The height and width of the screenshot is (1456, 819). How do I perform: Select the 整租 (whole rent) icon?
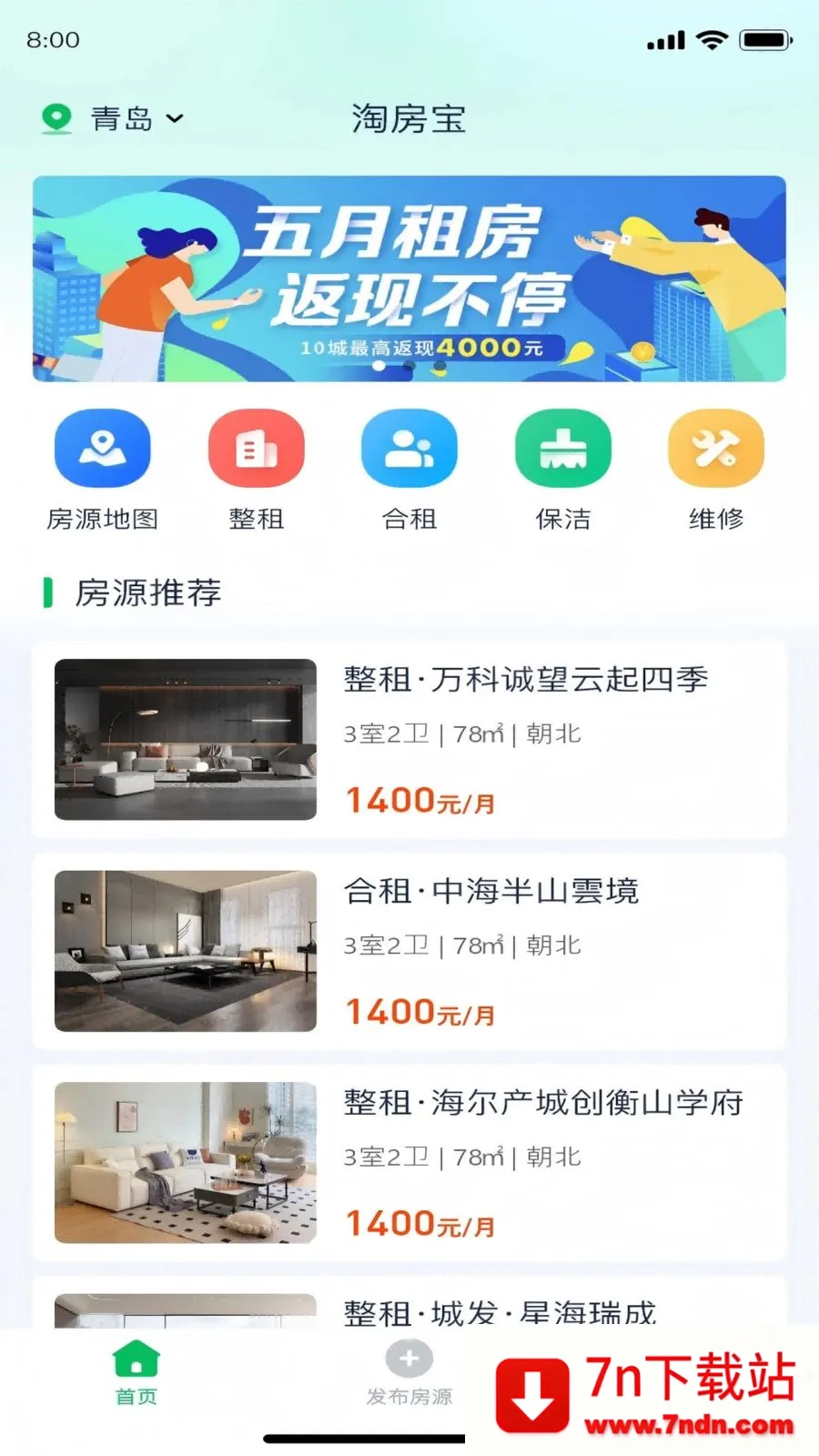[x=256, y=448]
